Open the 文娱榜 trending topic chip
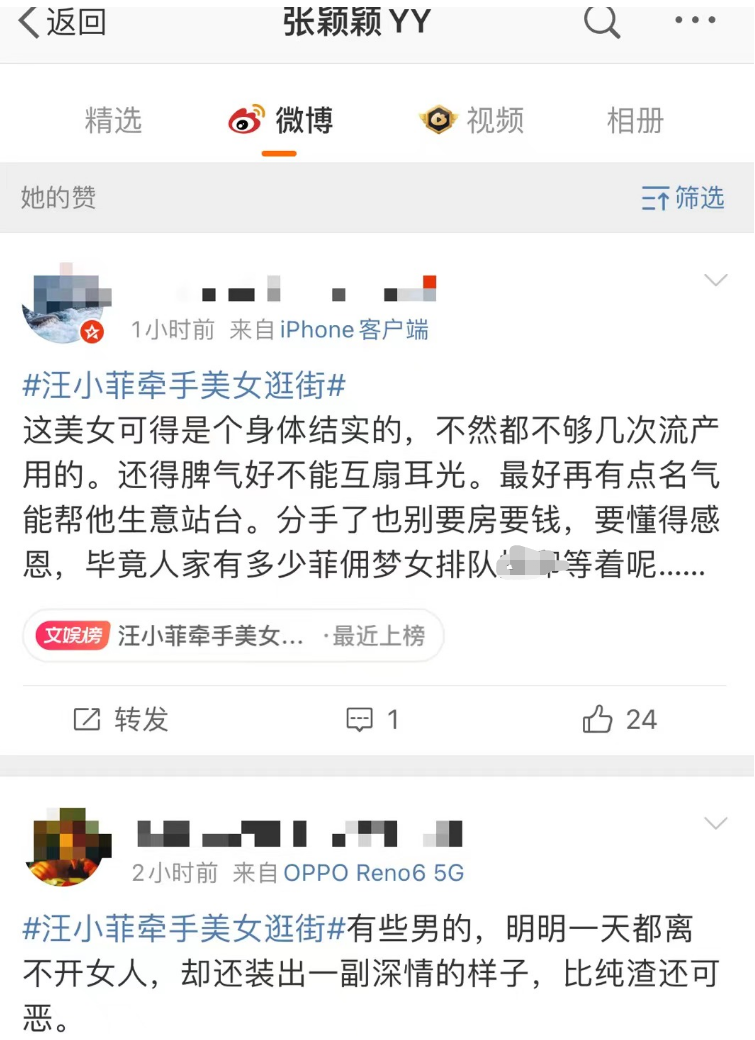Viewport: 755px width, 1040px height. 232,636
